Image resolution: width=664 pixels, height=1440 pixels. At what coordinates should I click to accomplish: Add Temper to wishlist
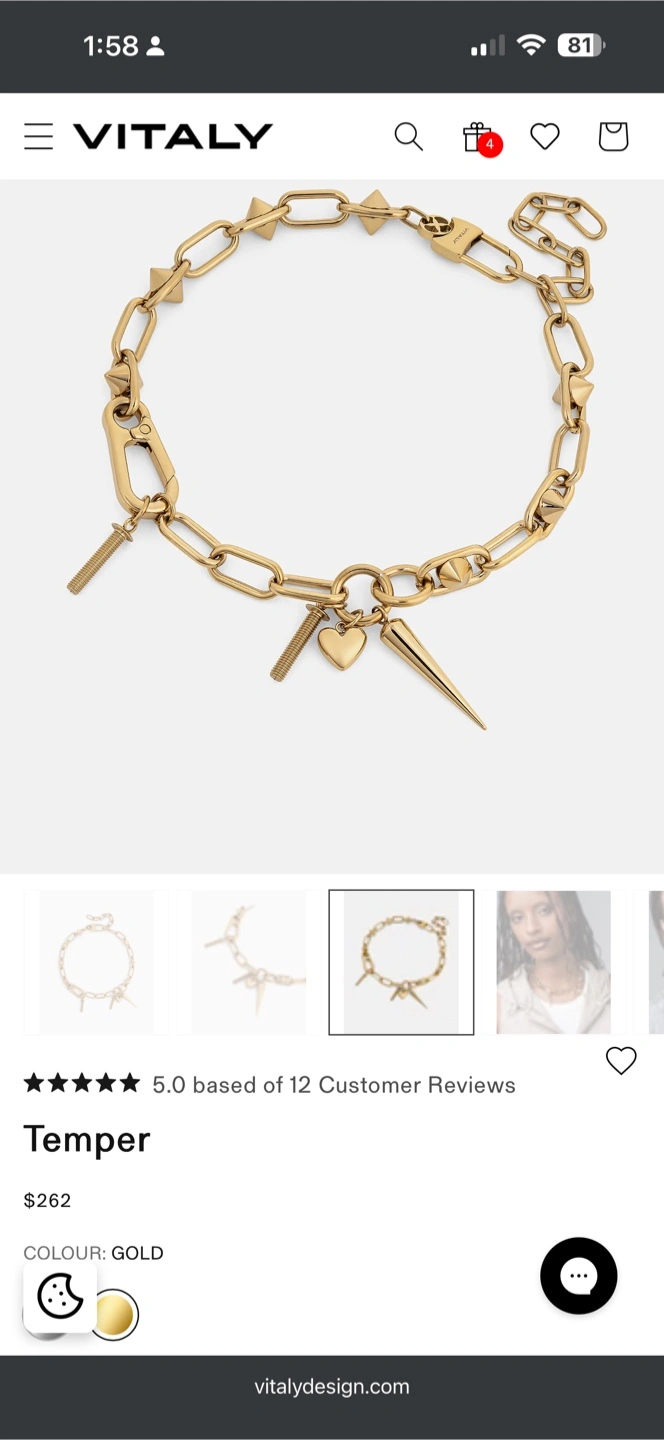click(621, 1061)
